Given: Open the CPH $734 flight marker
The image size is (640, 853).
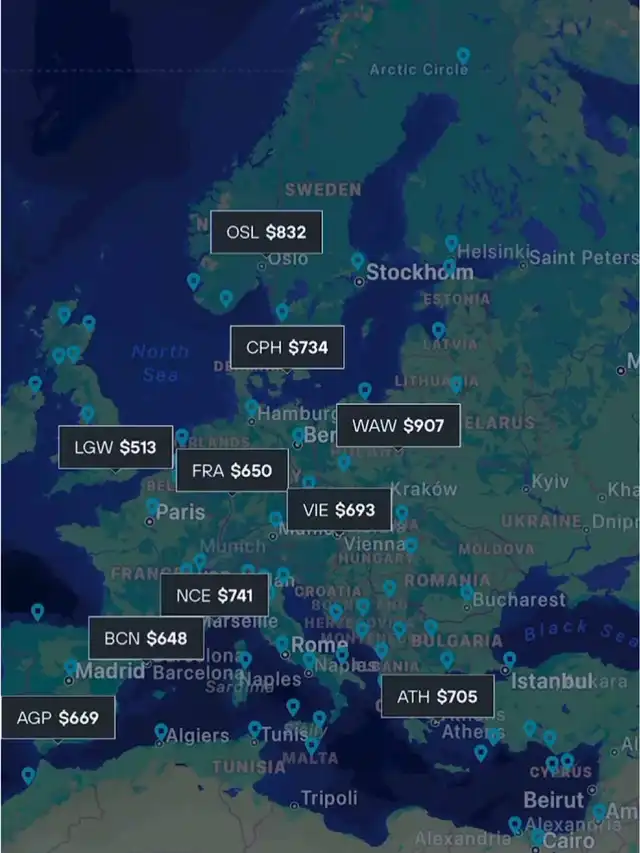Looking at the screenshot, I should pos(287,347).
